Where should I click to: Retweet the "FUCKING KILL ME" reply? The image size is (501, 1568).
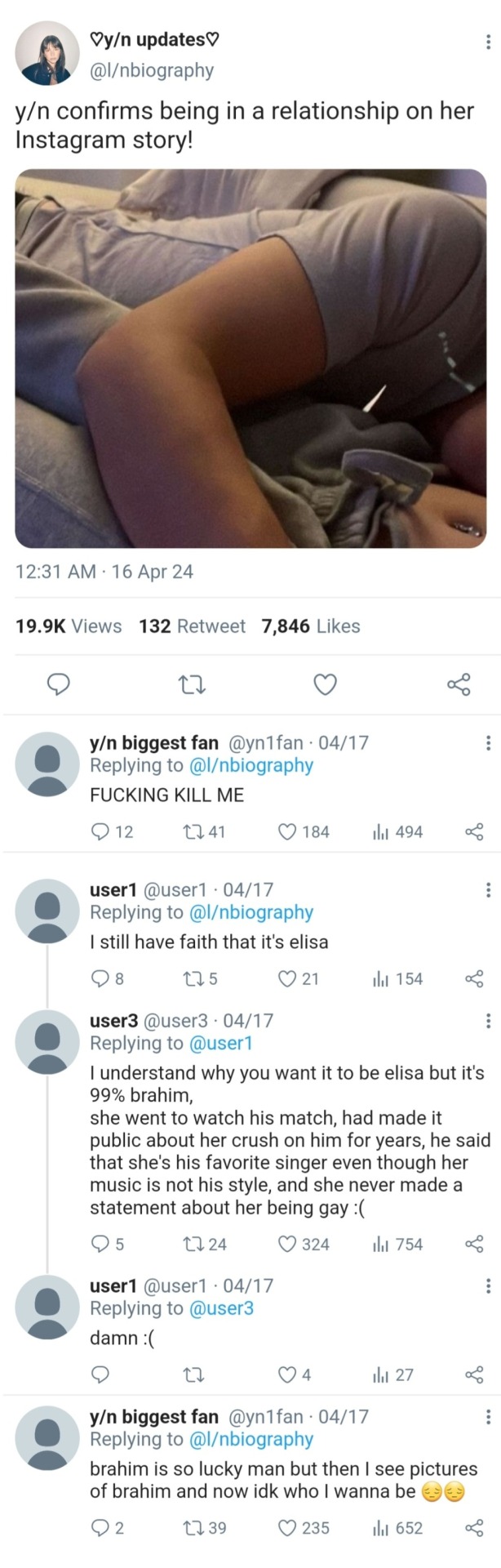point(193,831)
